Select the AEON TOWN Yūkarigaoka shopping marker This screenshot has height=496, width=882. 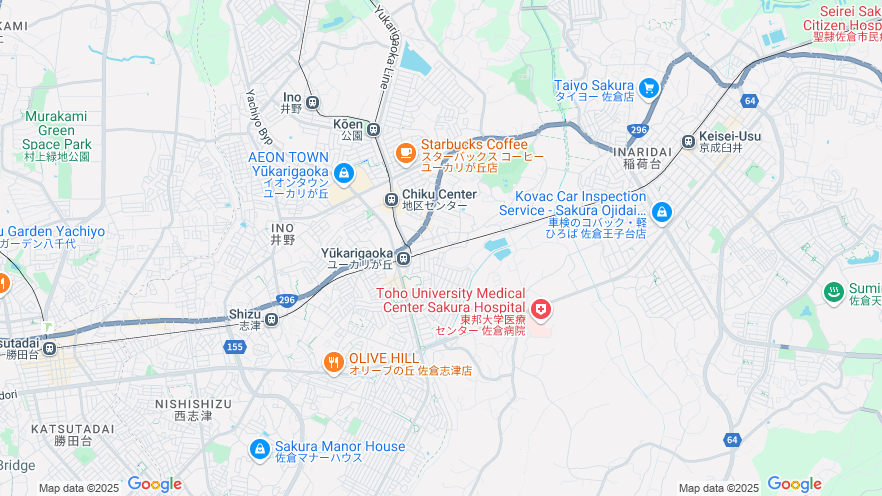(343, 174)
